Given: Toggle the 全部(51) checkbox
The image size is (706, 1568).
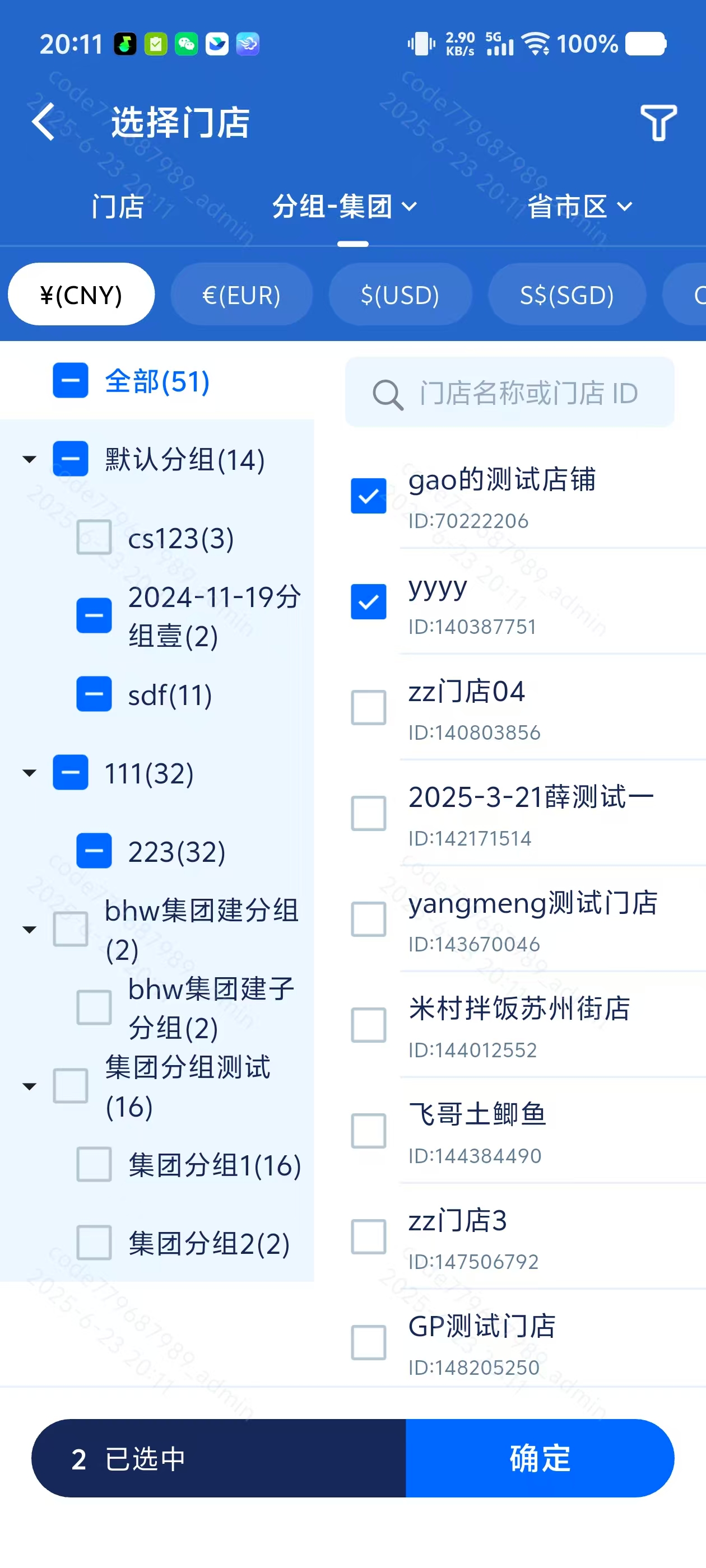Looking at the screenshot, I should pos(71,381).
